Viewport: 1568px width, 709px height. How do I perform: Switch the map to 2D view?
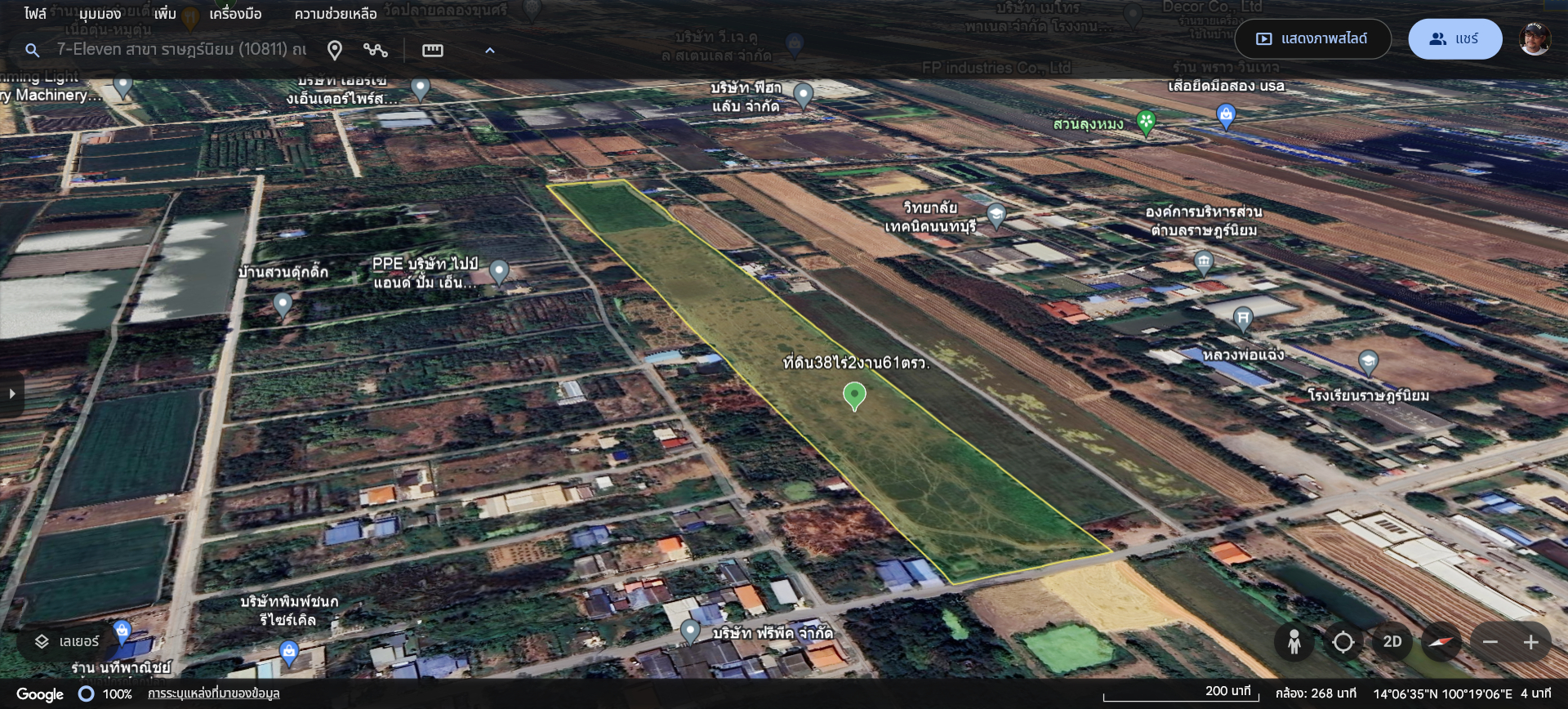pos(1392,642)
